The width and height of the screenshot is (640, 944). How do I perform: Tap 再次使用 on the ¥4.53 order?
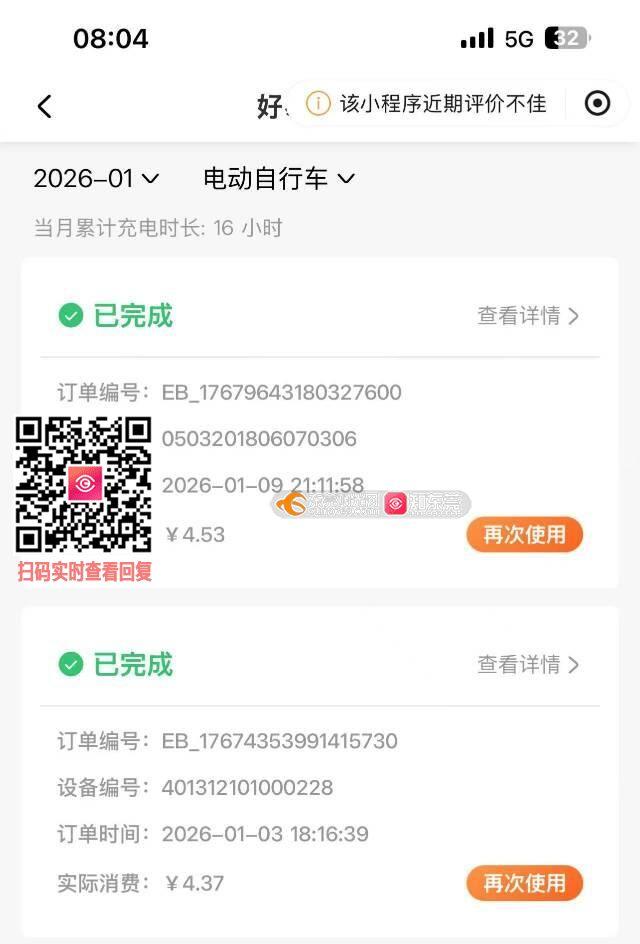[524, 535]
